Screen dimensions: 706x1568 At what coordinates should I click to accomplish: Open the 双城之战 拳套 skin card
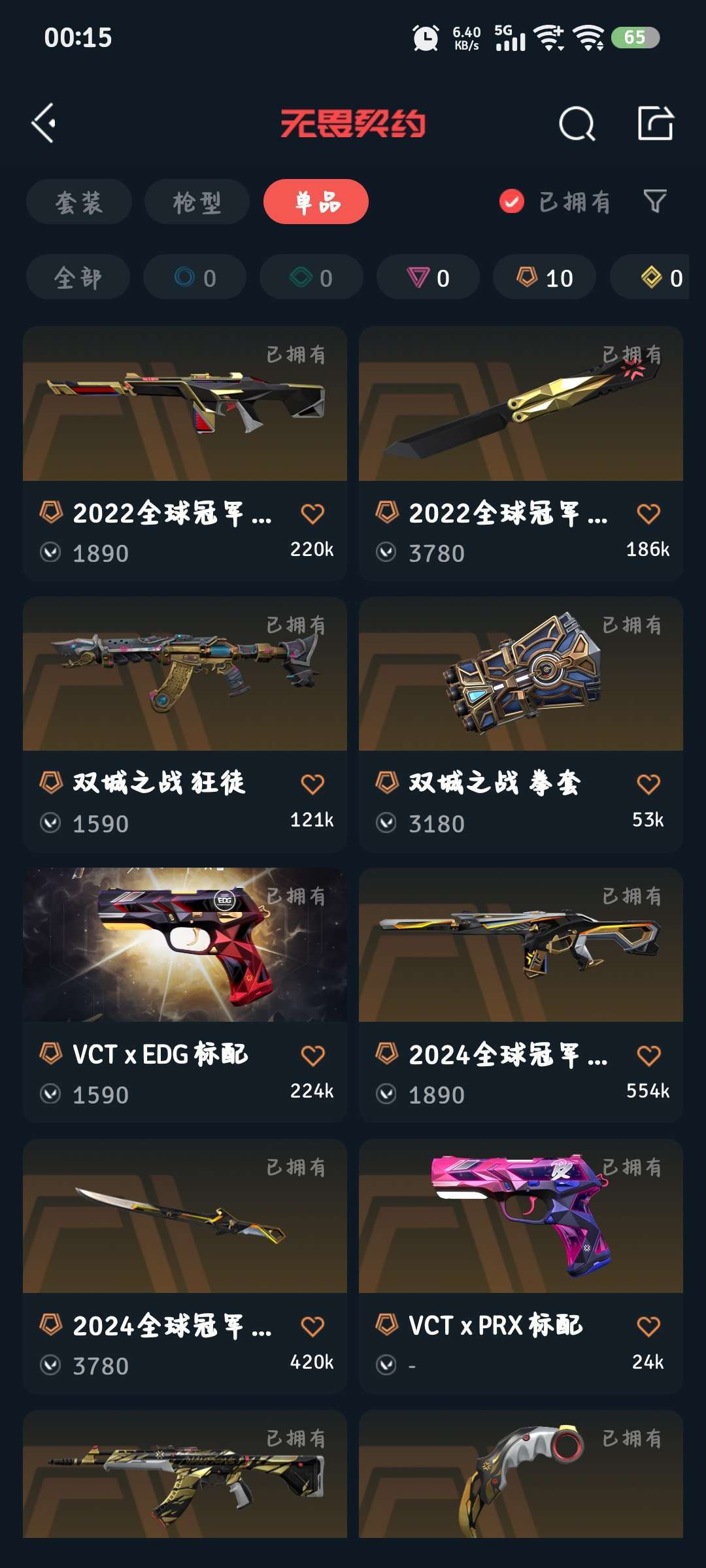(x=521, y=724)
